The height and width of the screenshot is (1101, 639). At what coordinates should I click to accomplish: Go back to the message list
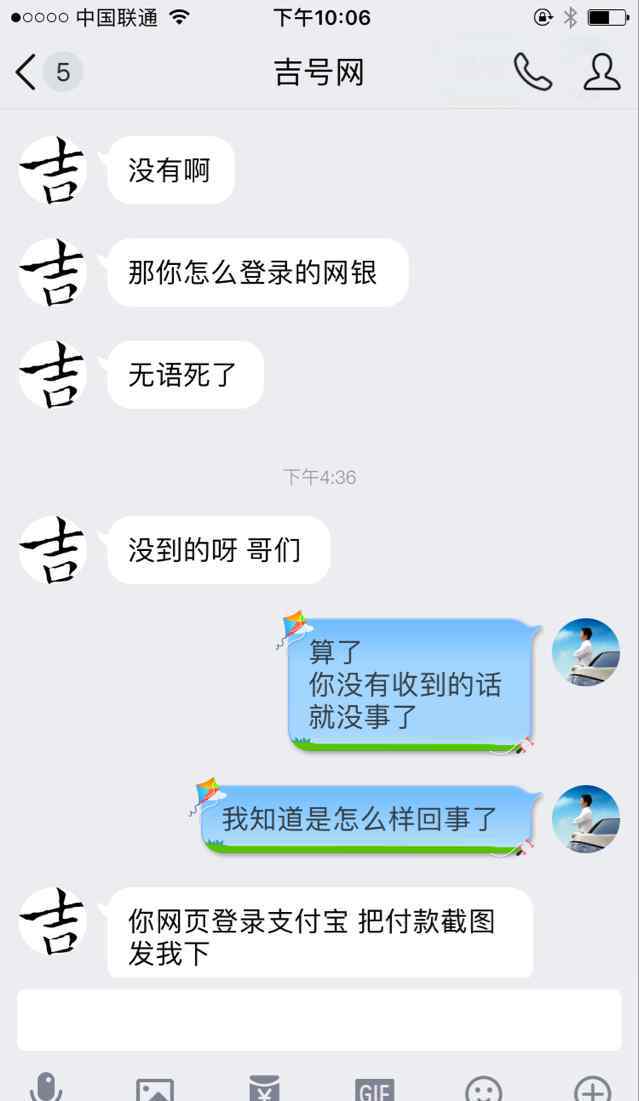[28, 72]
